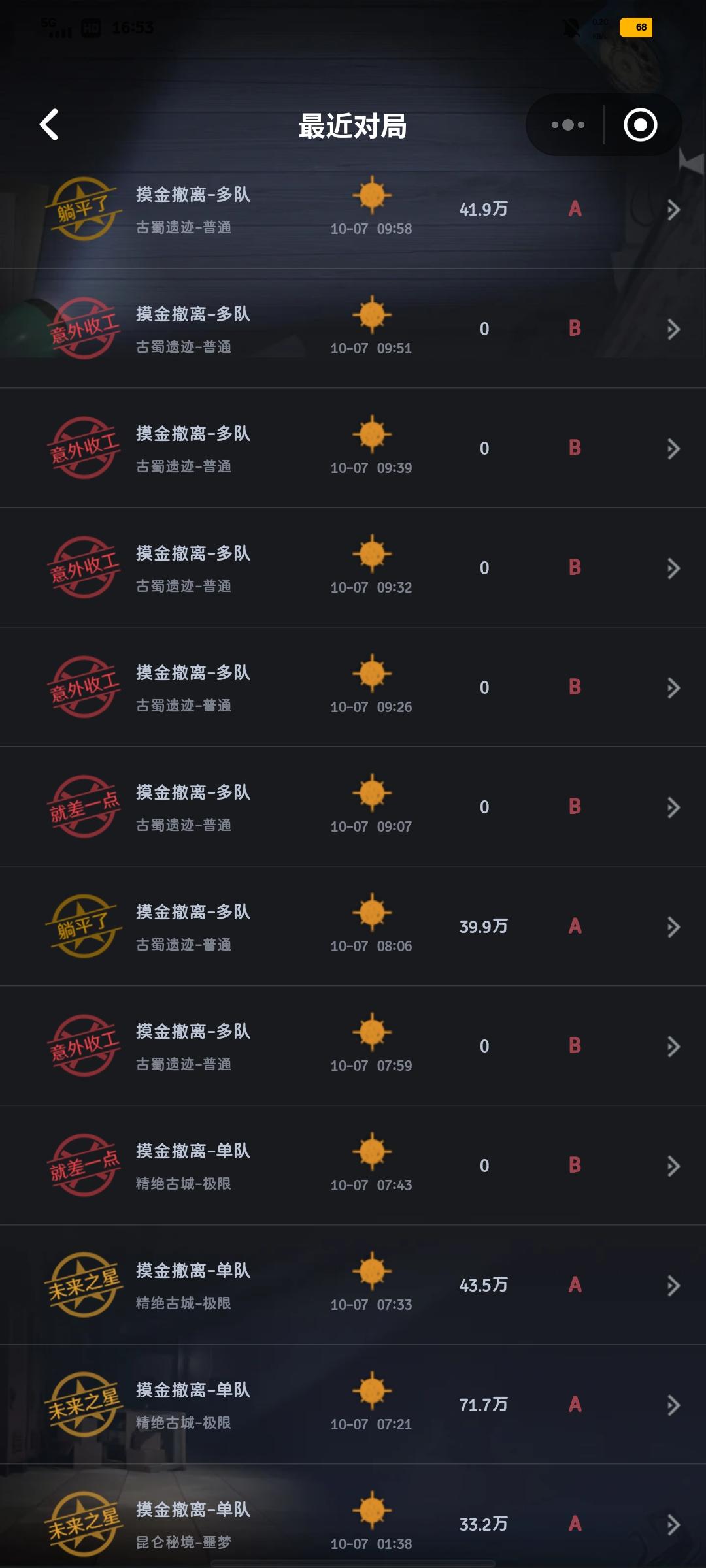This screenshot has height=1568, width=706.
Task: Open match record from 10-07 07:59
Action: pyautogui.click(x=353, y=1046)
